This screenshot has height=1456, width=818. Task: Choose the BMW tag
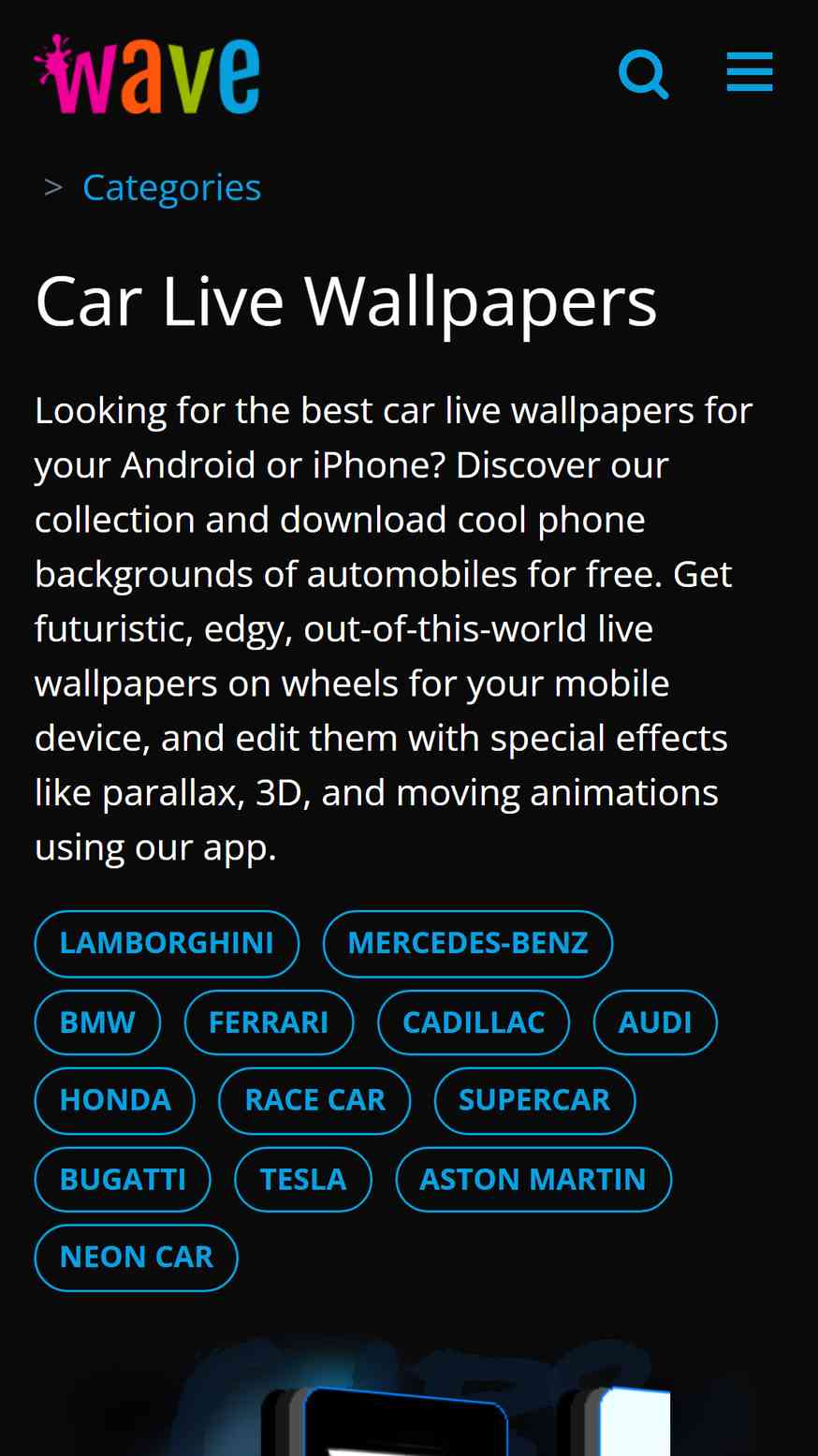[97, 1022]
